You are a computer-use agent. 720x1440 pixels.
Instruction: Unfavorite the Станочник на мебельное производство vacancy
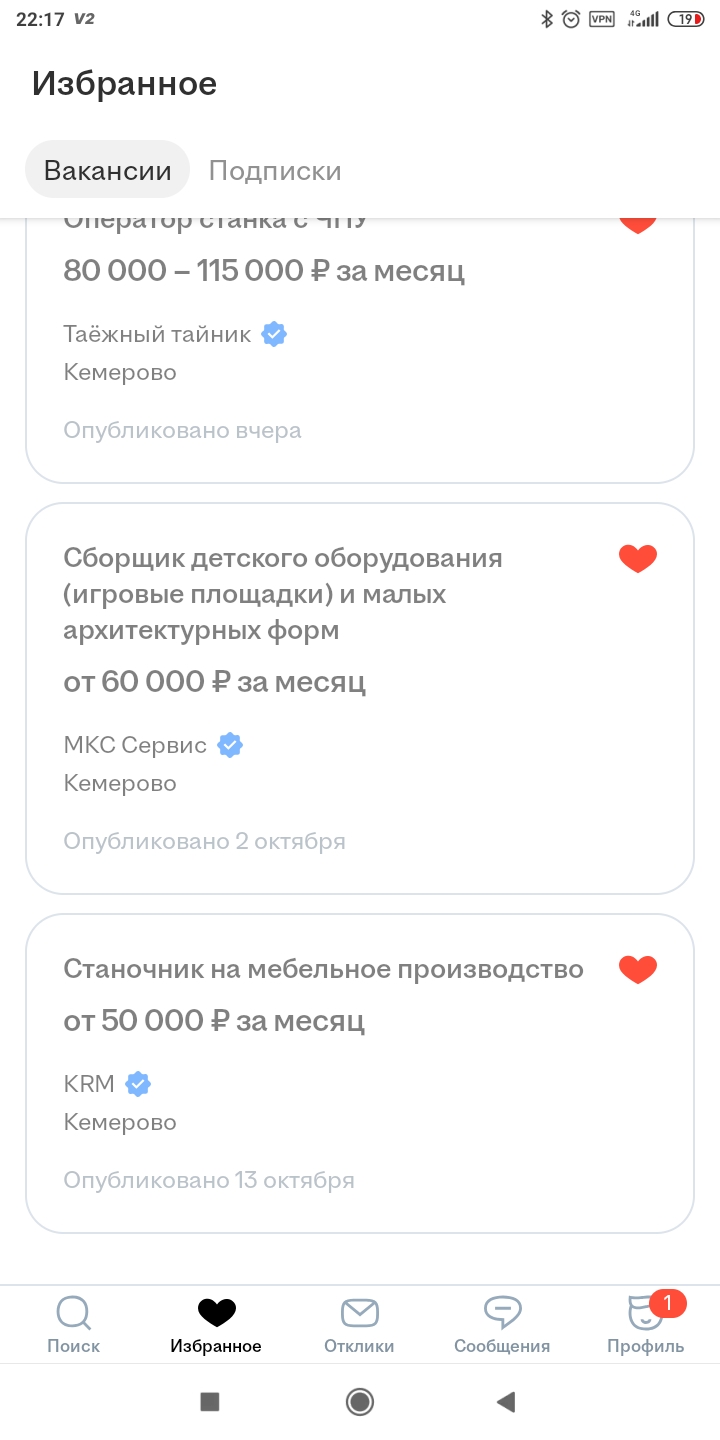637,969
